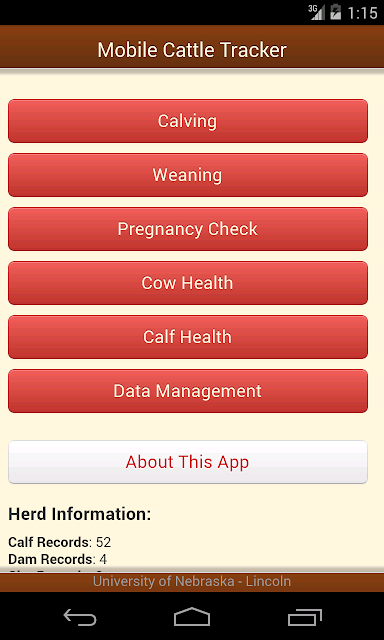Tap About This App
Screen dimensions: 384x640
(188, 462)
